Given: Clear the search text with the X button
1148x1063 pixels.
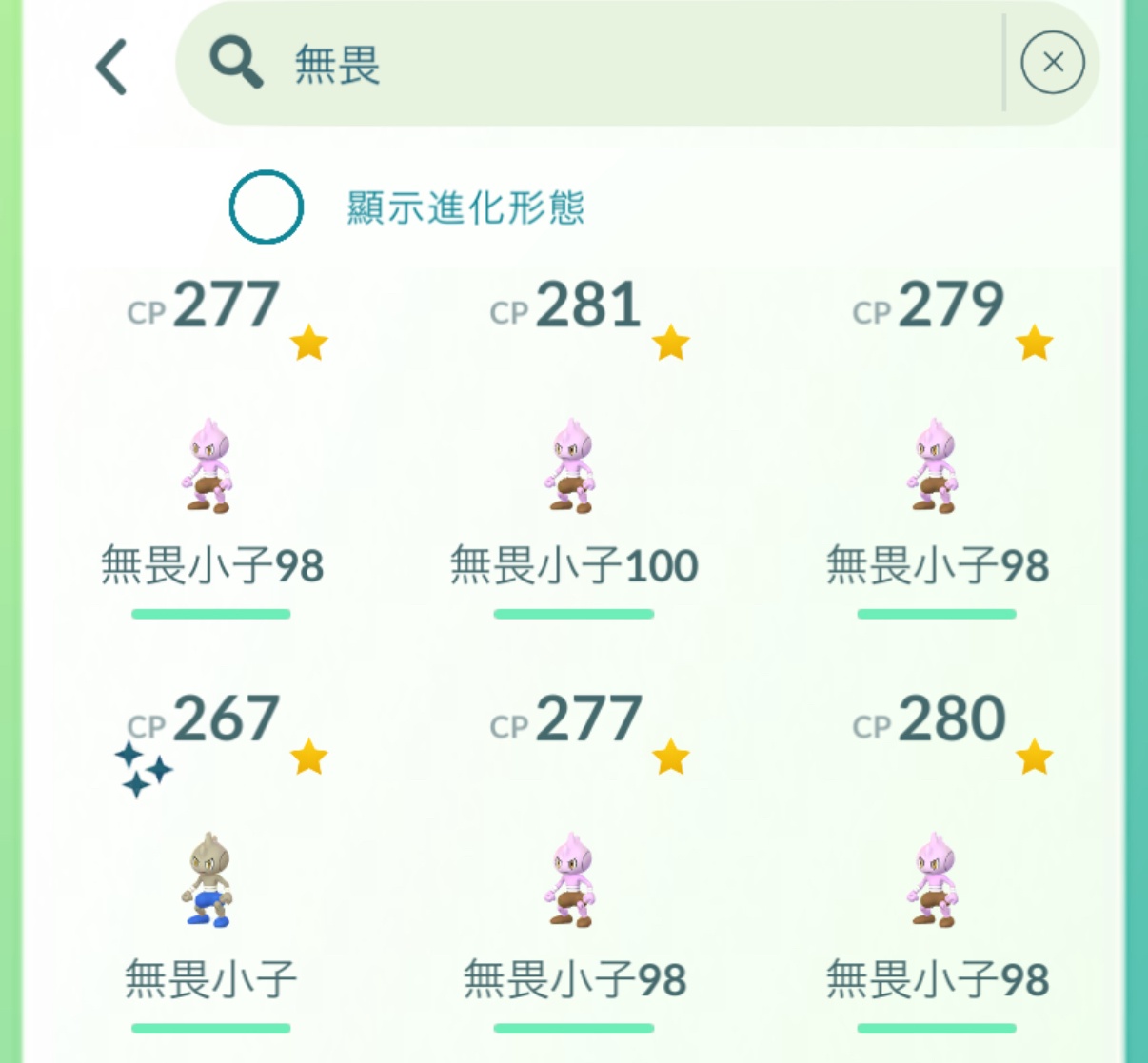Looking at the screenshot, I should pyautogui.click(x=1052, y=63).
